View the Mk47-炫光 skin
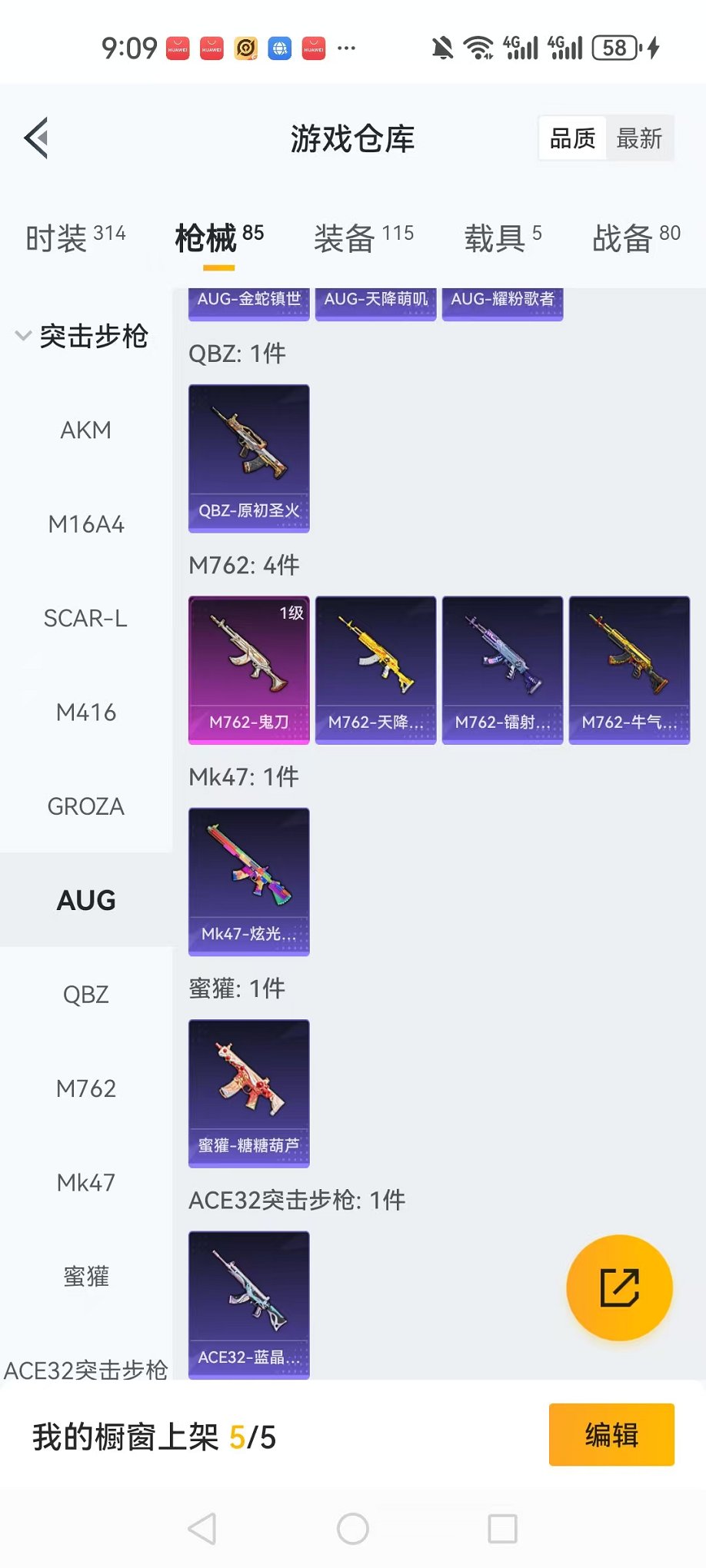The height and width of the screenshot is (1568, 706). pos(249,881)
